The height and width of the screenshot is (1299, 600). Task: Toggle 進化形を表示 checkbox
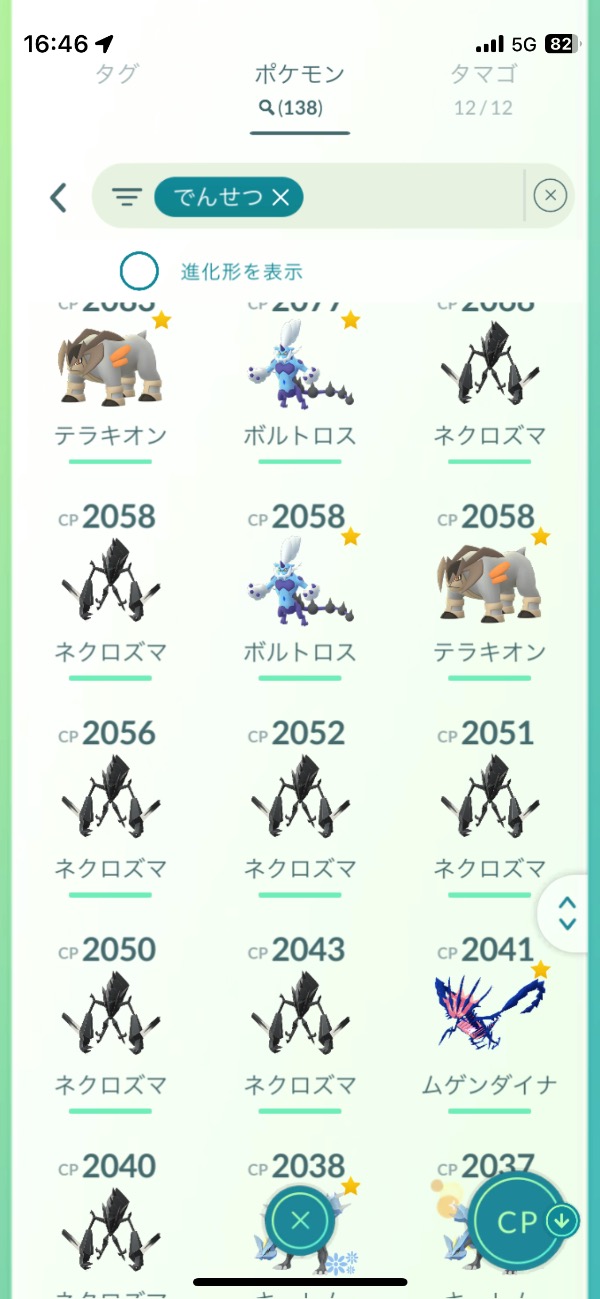tap(139, 271)
